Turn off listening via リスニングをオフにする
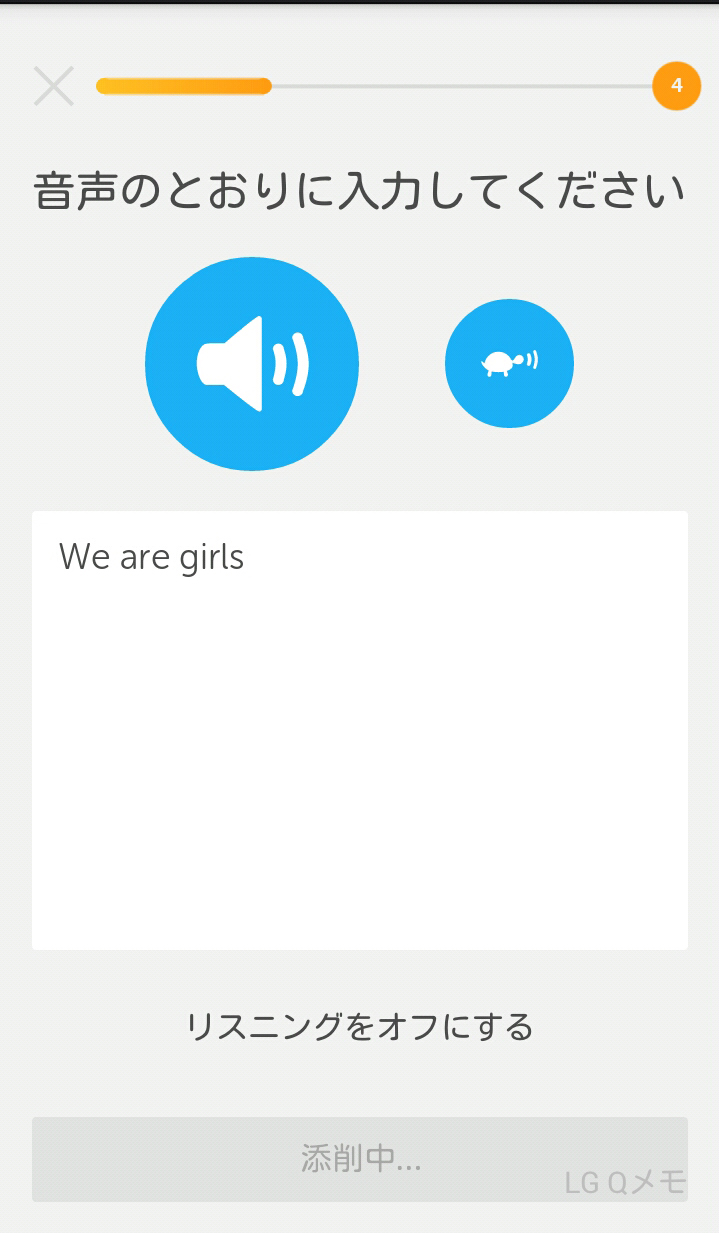 (x=359, y=1027)
